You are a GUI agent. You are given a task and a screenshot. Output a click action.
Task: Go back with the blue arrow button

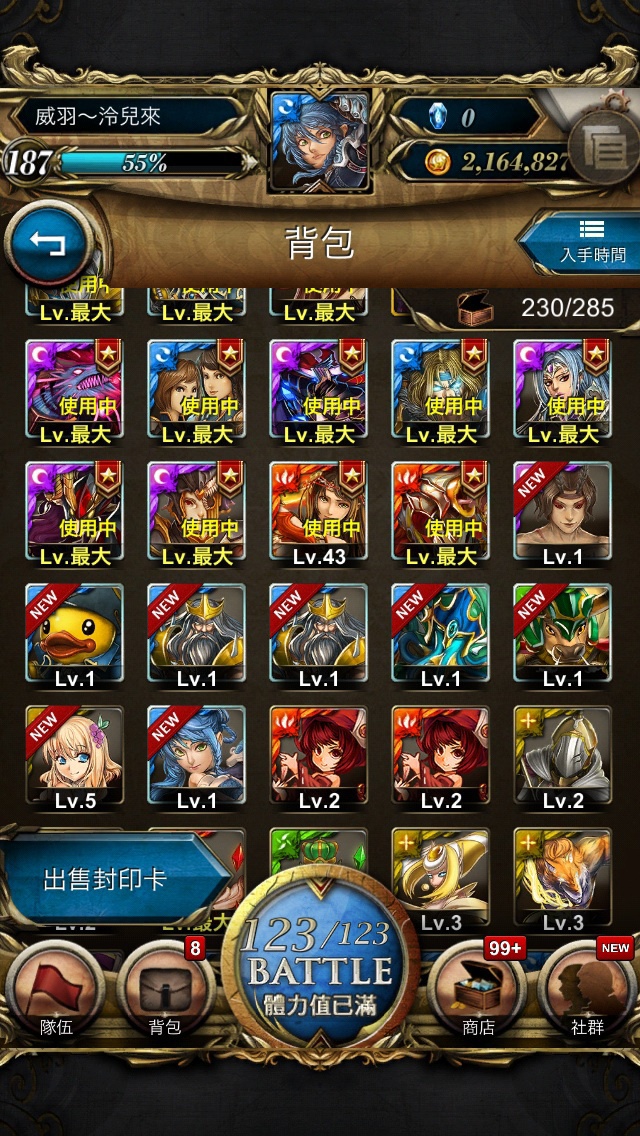click(49, 243)
